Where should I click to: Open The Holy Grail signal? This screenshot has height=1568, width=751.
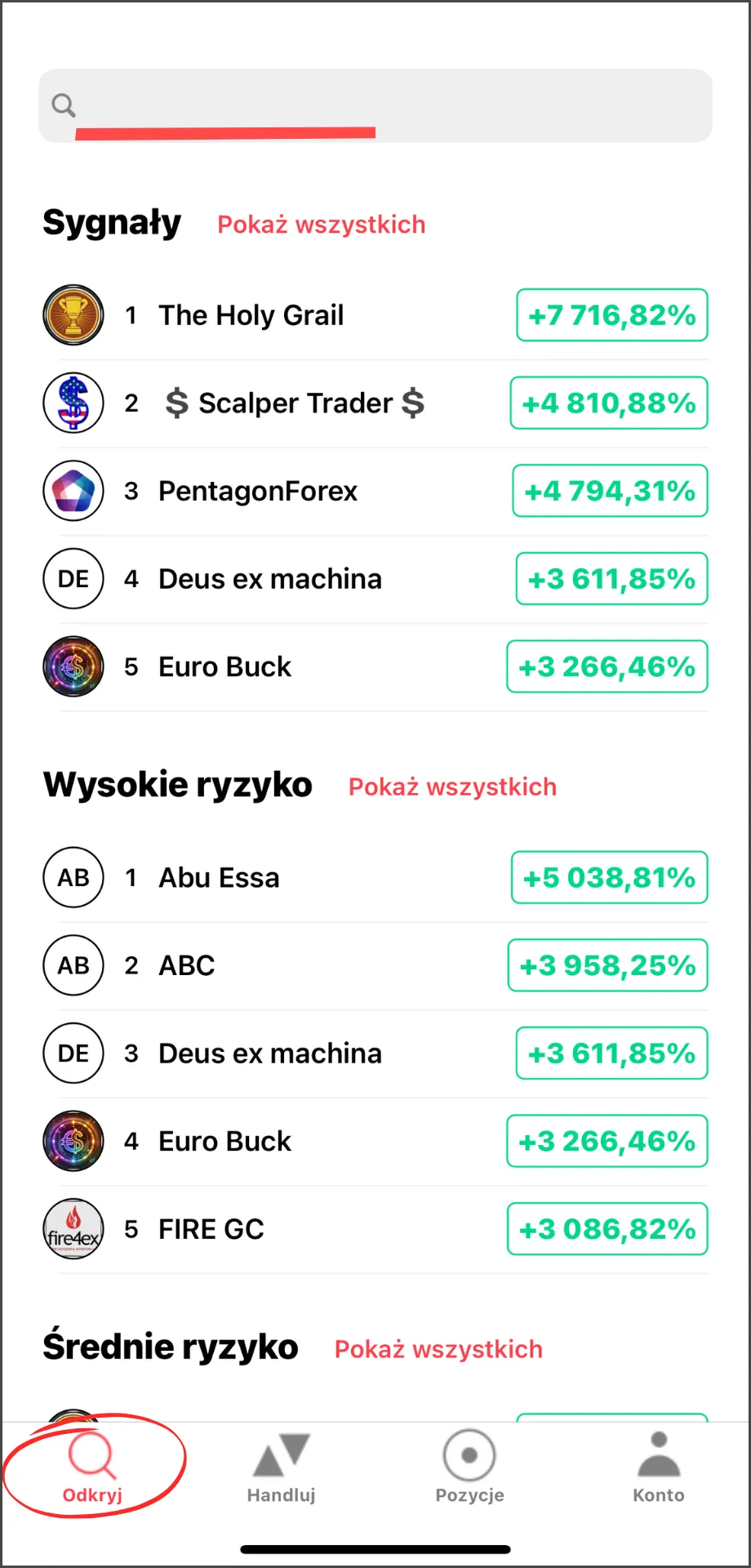375,315
